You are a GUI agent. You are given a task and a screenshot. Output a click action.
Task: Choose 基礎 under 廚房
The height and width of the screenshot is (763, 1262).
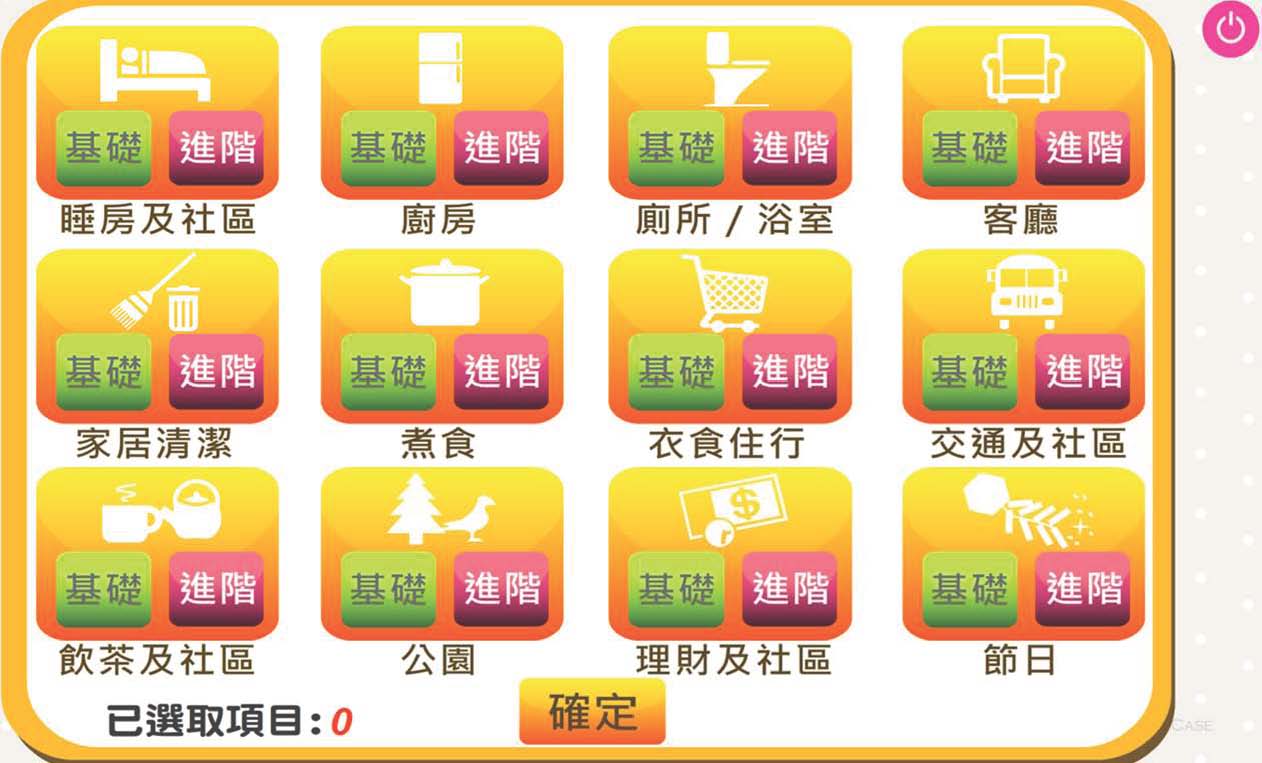pyautogui.click(x=388, y=148)
